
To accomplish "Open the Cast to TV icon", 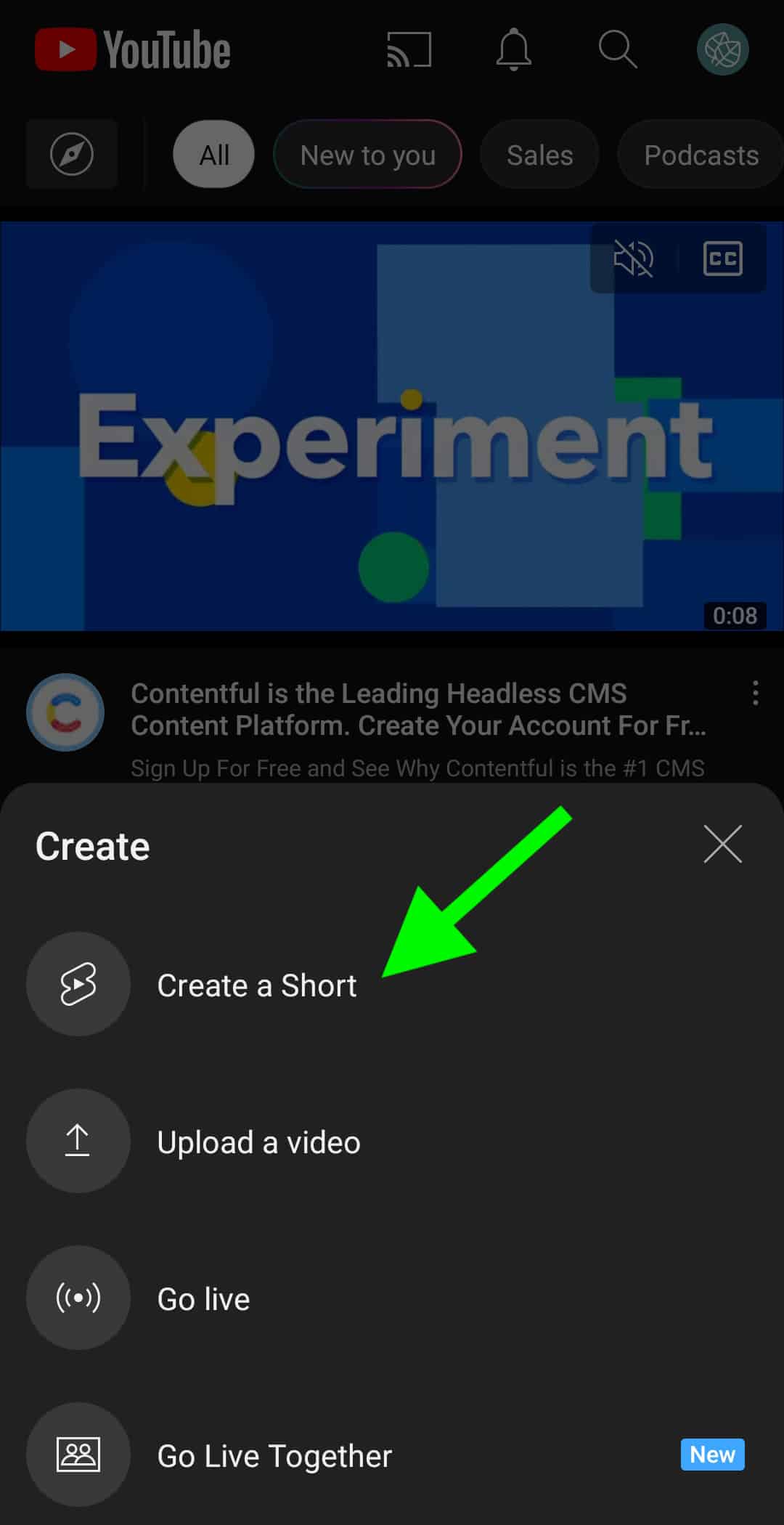I will click(409, 49).
